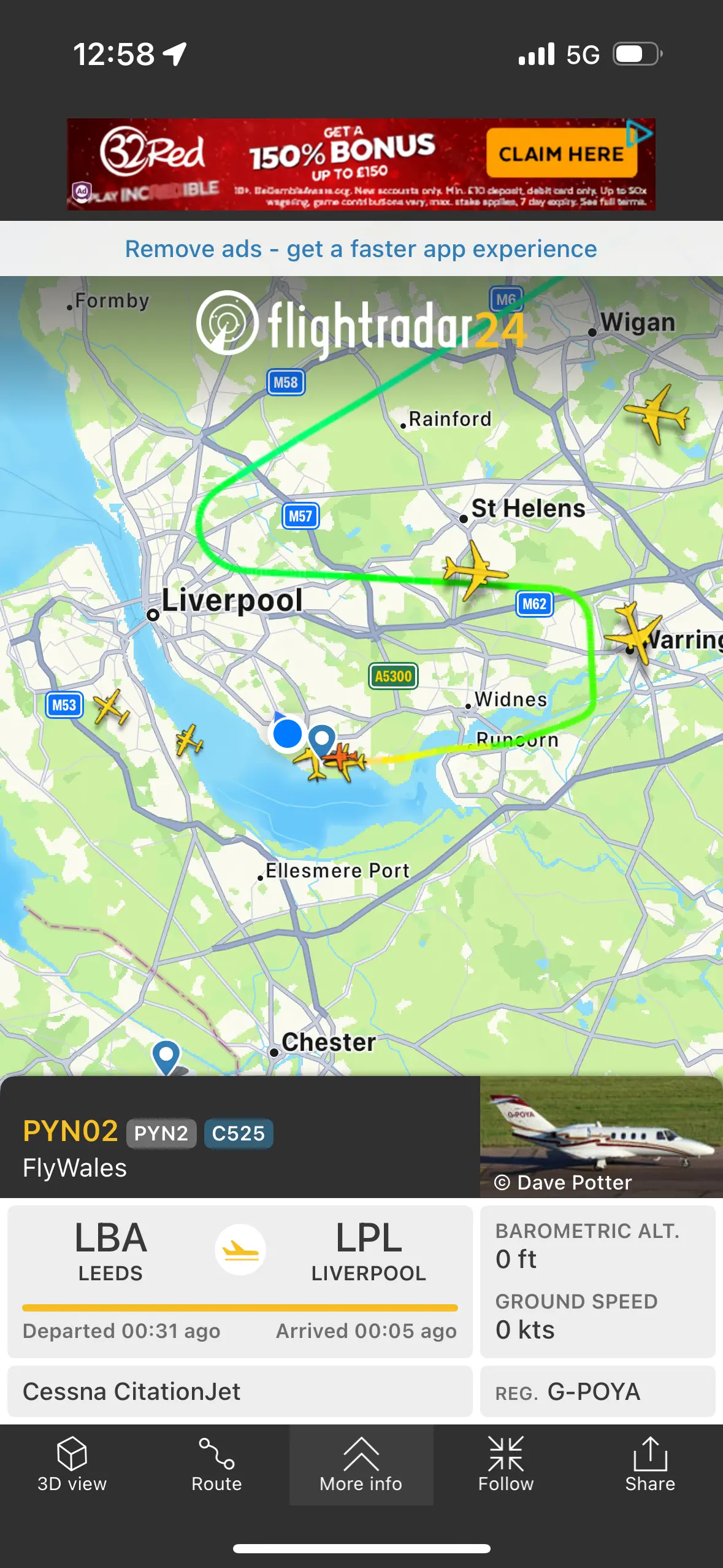This screenshot has width=723, height=1568.
Task: Tap the Remove ads link
Action: click(361, 249)
